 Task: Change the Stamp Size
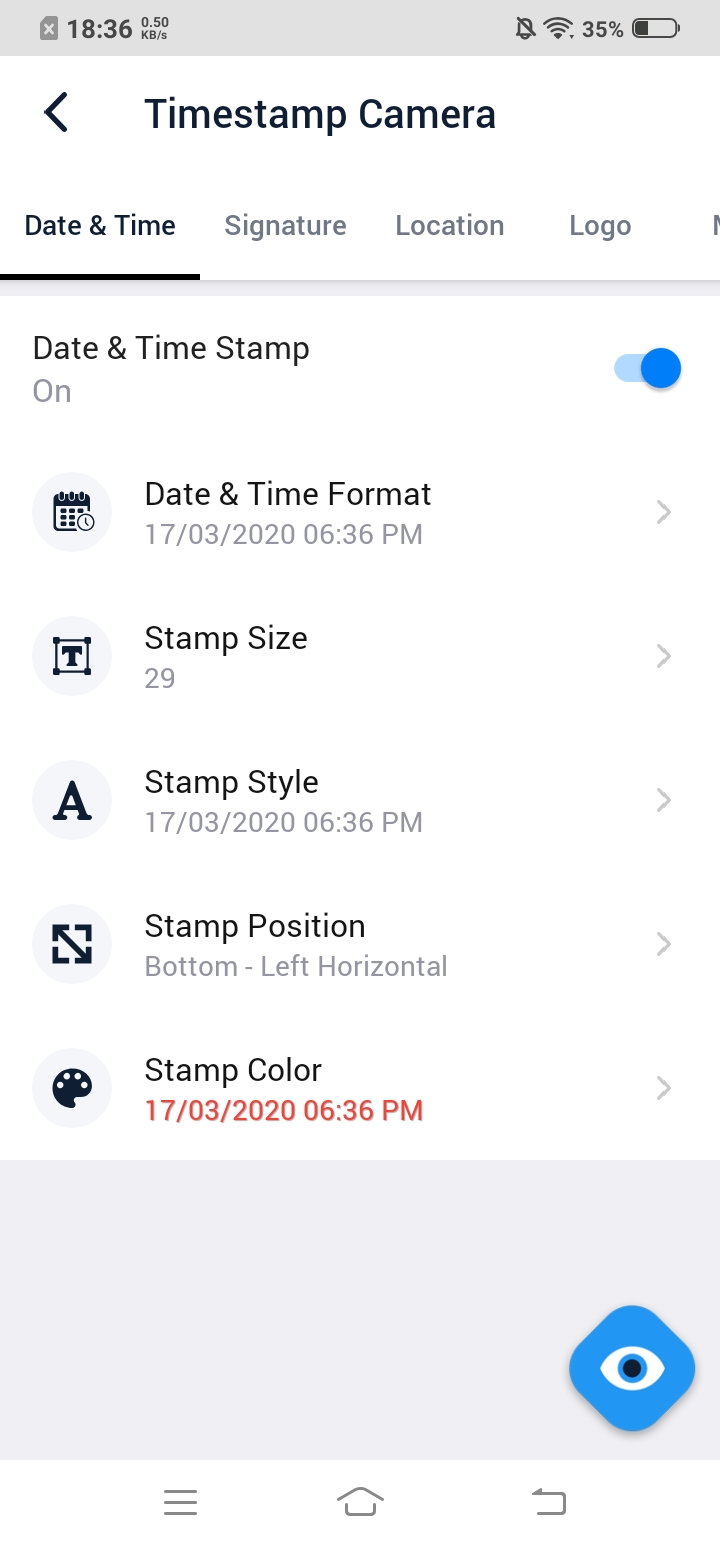tap(360, 657)
